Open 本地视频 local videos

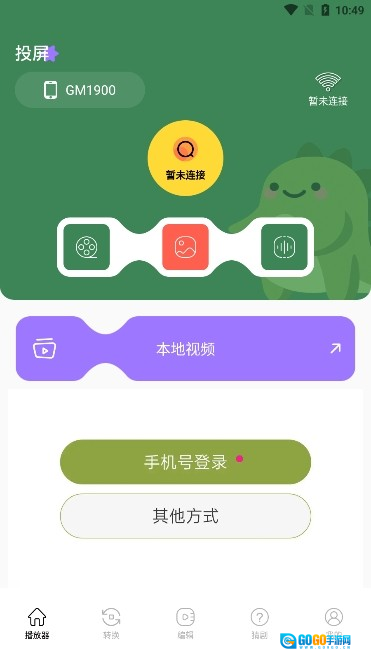(185, 348)
